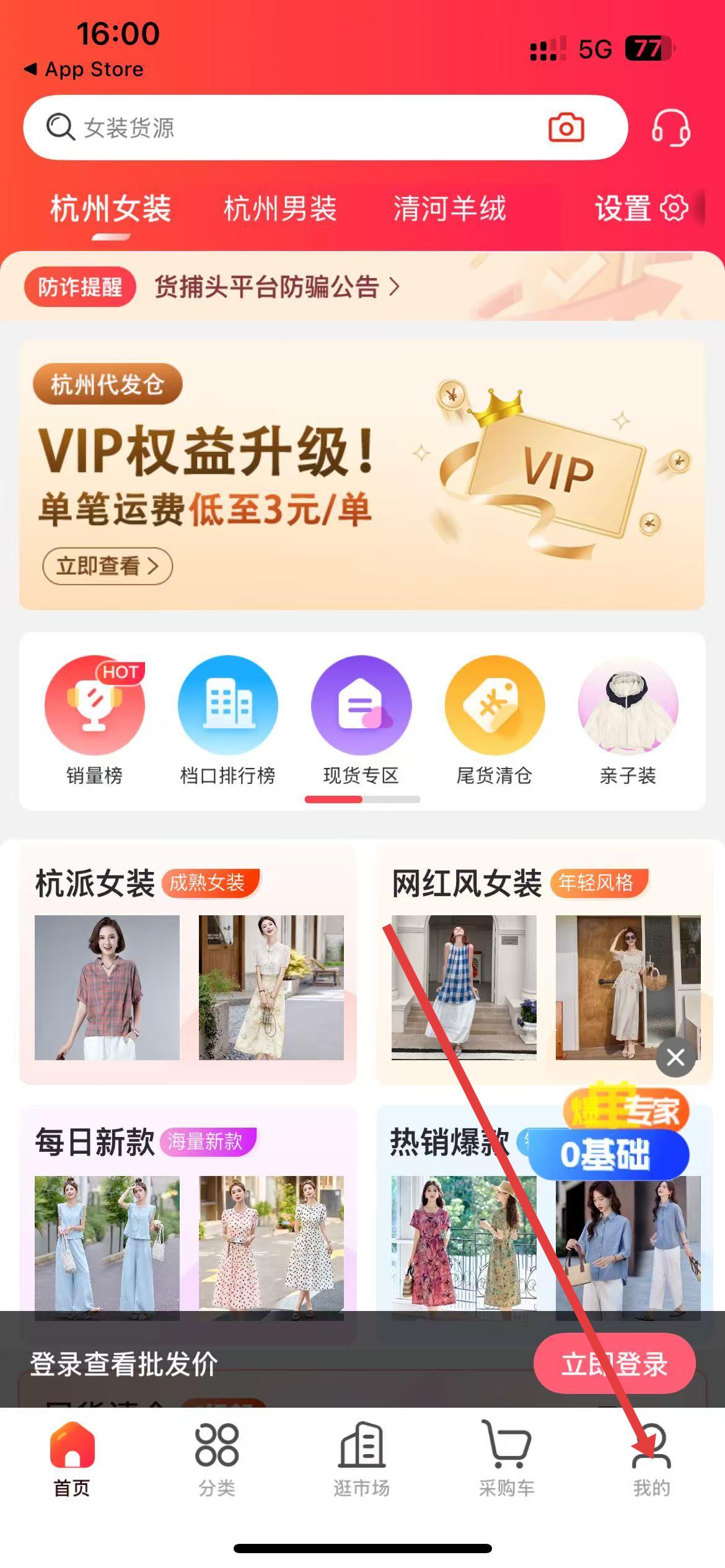Viewport: 725px width, 1568px height.
Task: Open the 销量榜 ranking
Action: [x=94, y=721]
